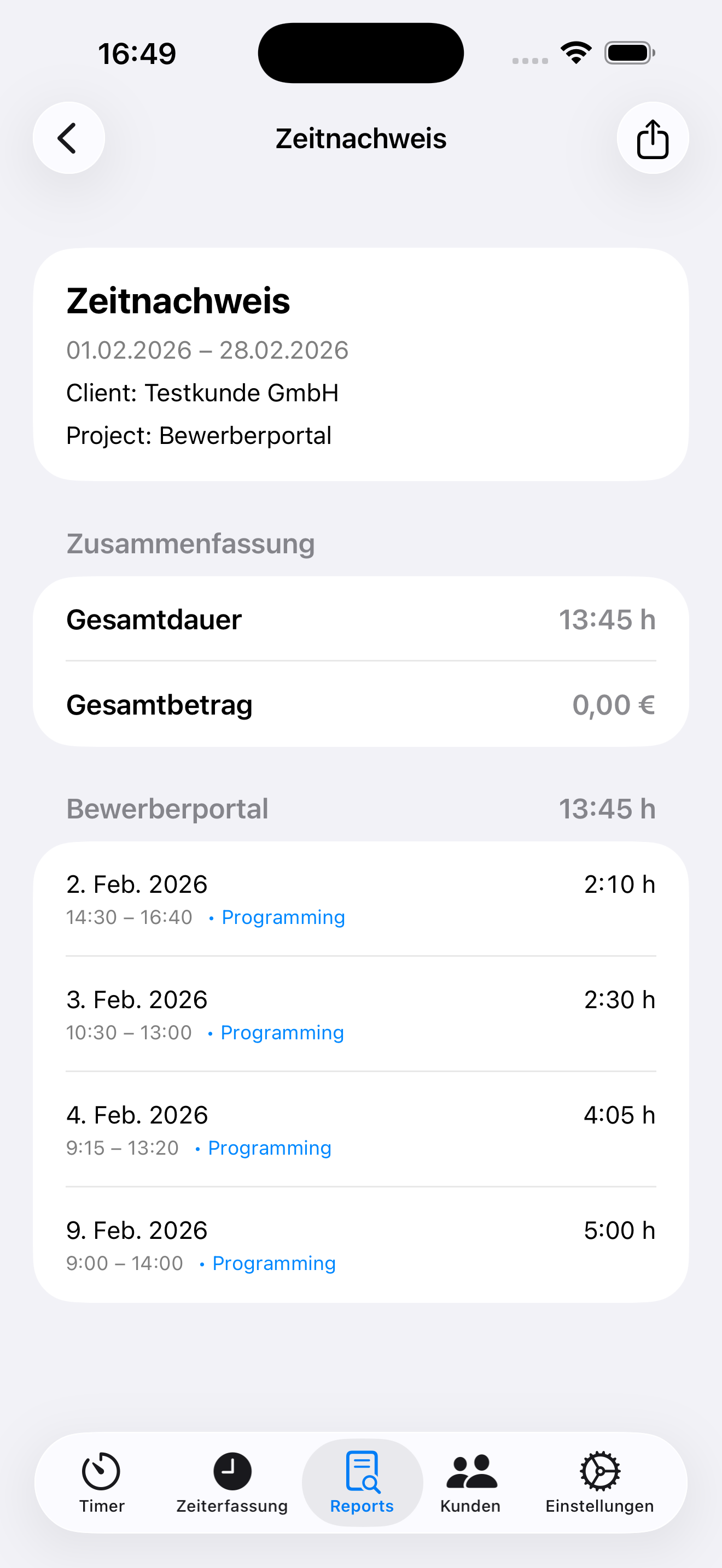Viewport: 722px width, 1568px height.
Task: Tap the Gesamtbetrag row showing 0,00 €
Action: coord(361,704)
